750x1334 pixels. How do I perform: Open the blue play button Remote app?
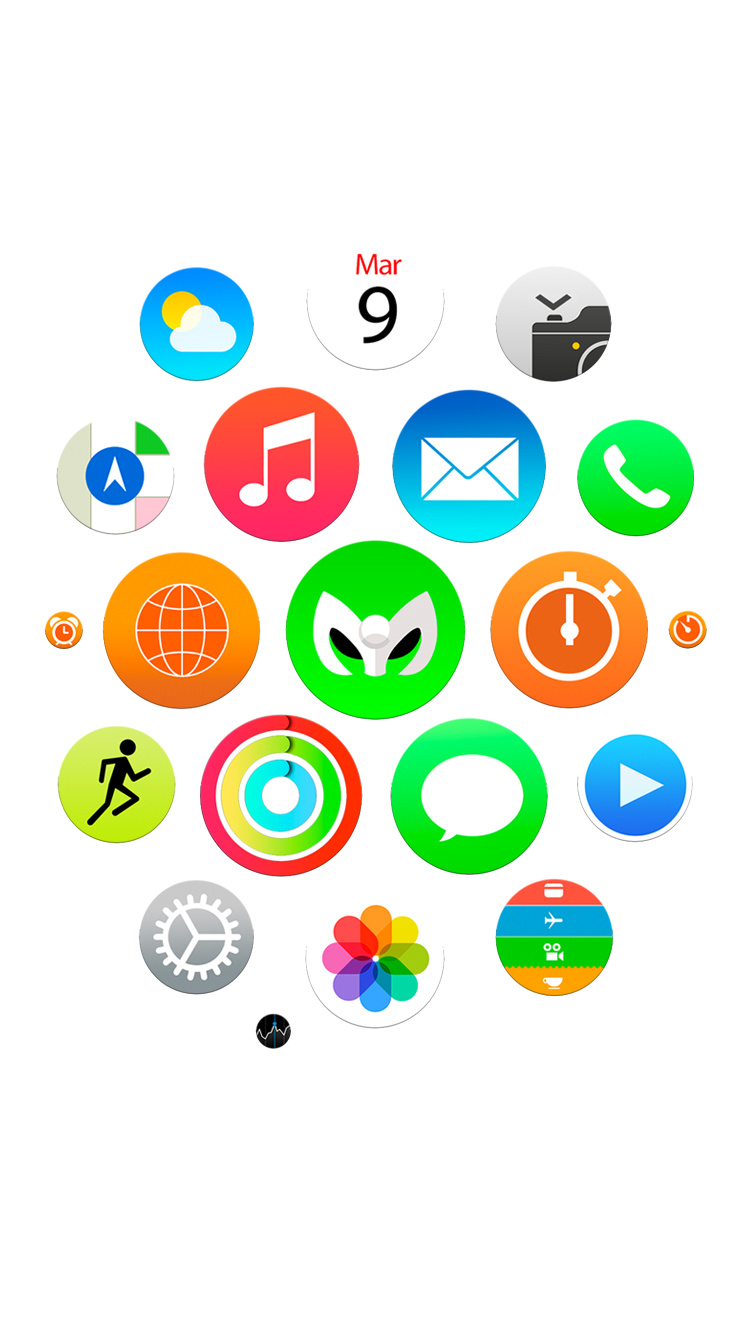pos(635,785)
